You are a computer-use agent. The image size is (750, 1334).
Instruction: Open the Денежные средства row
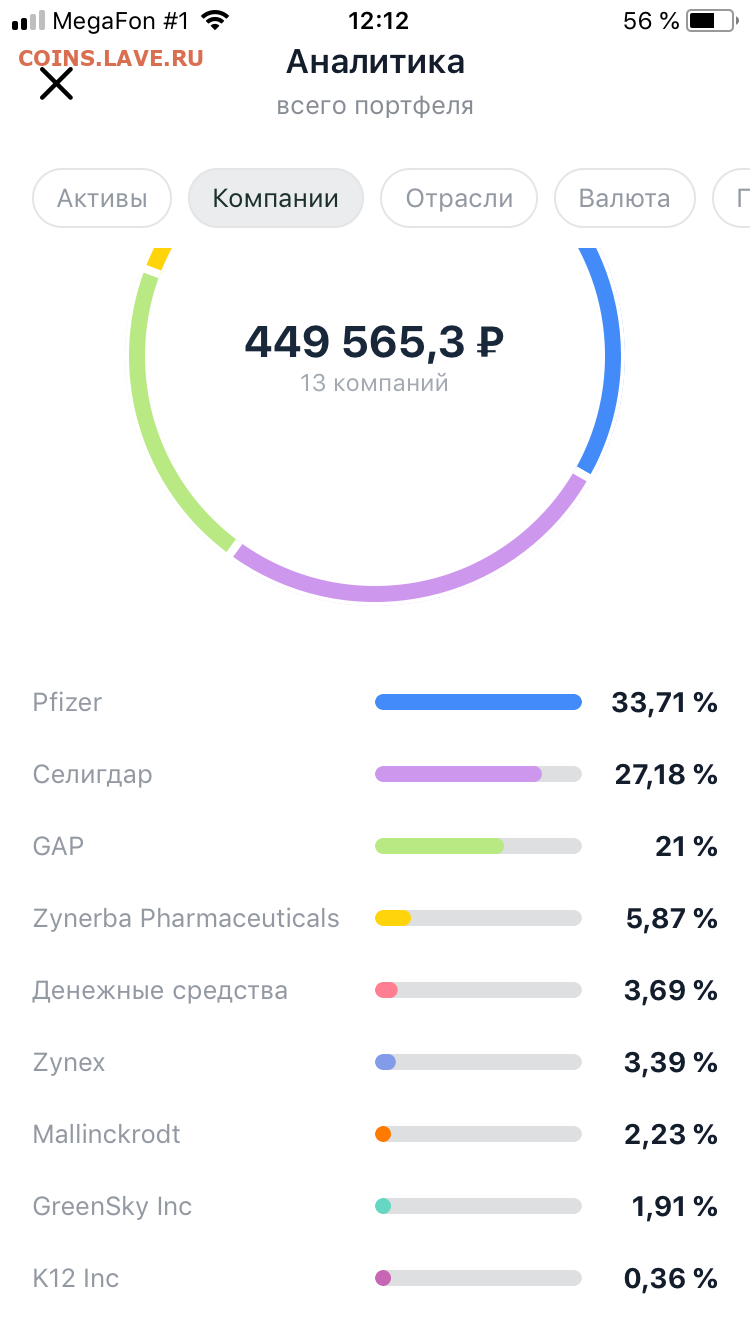pyautogui.click(x=375, y=990)
